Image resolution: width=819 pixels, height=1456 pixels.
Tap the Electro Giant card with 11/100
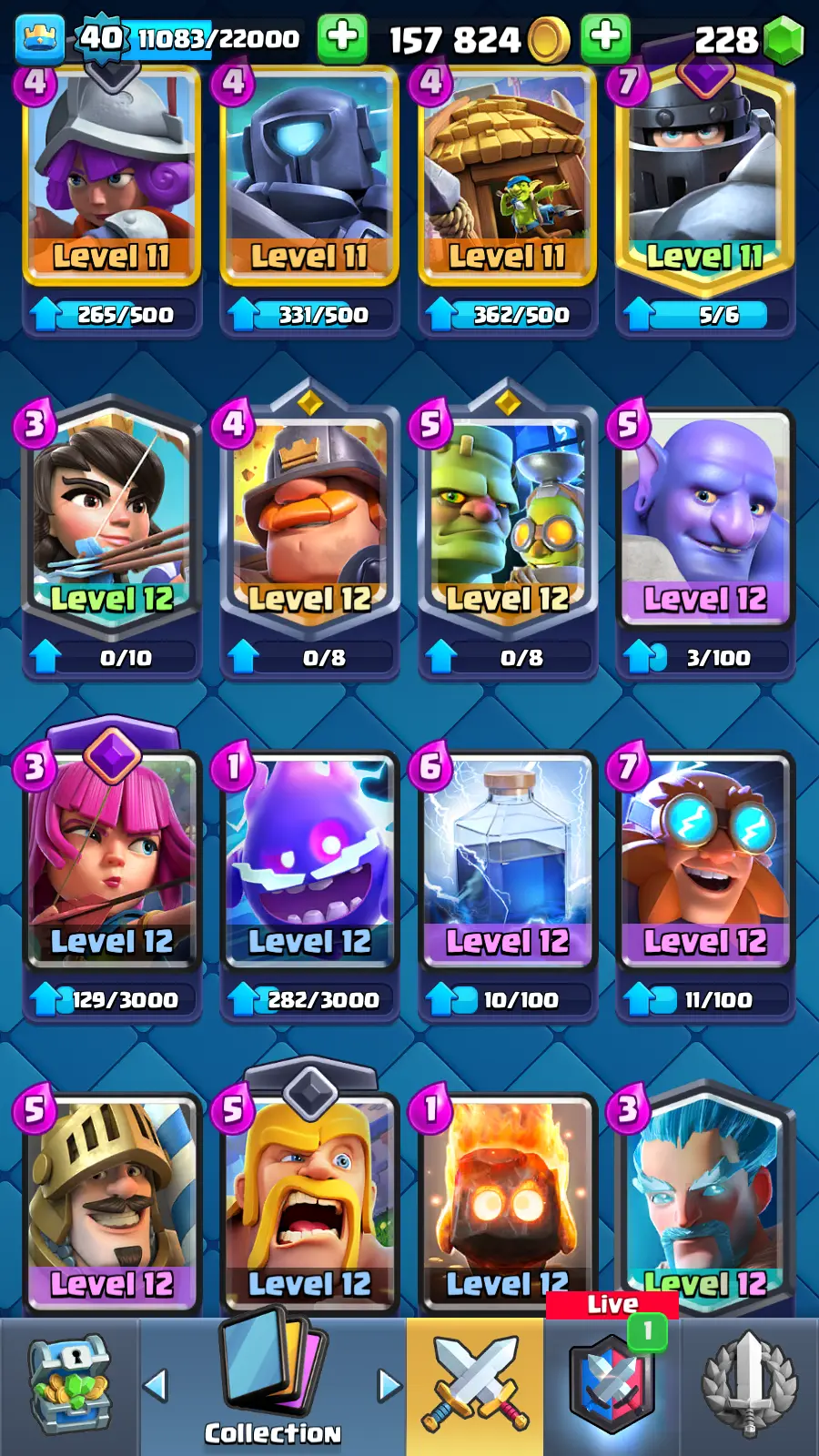(704, 860)
